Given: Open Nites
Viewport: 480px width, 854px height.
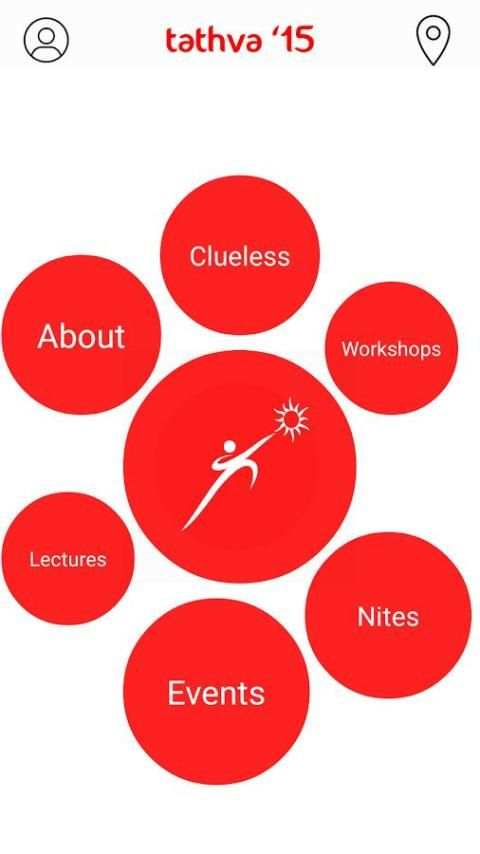Looking at the screenshot, I should (x=388, y=615).
